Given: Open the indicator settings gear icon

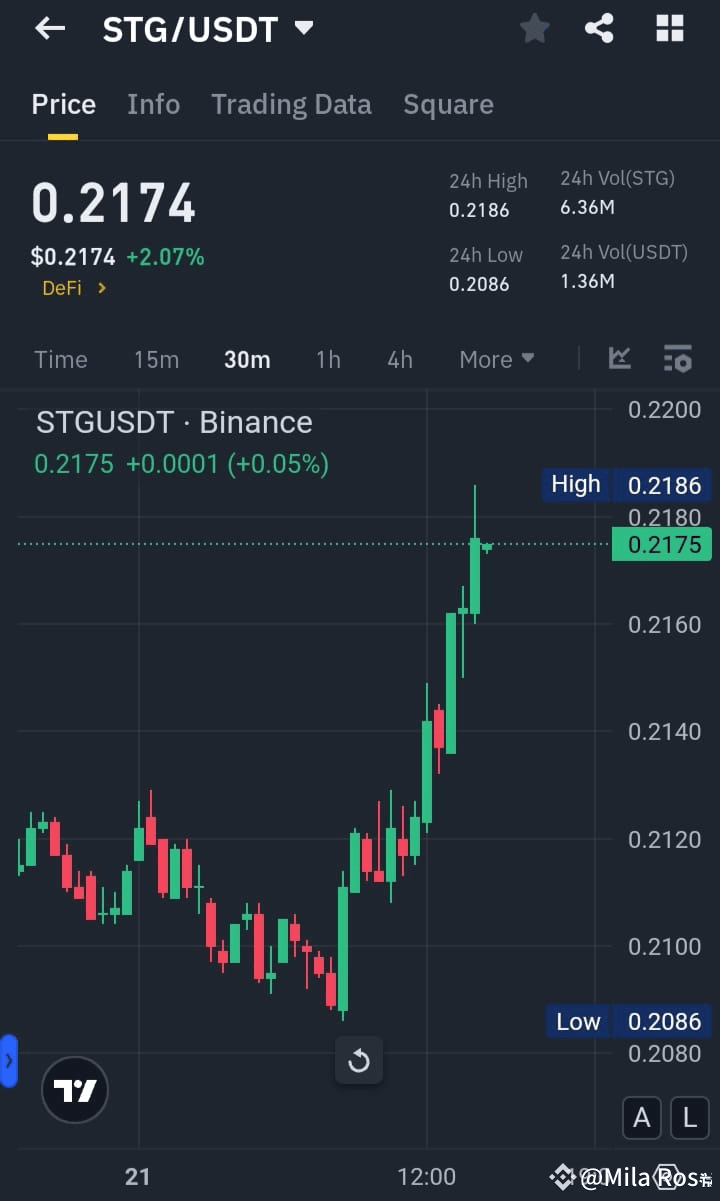Looking at the screenshot, I should click(677, 358).
